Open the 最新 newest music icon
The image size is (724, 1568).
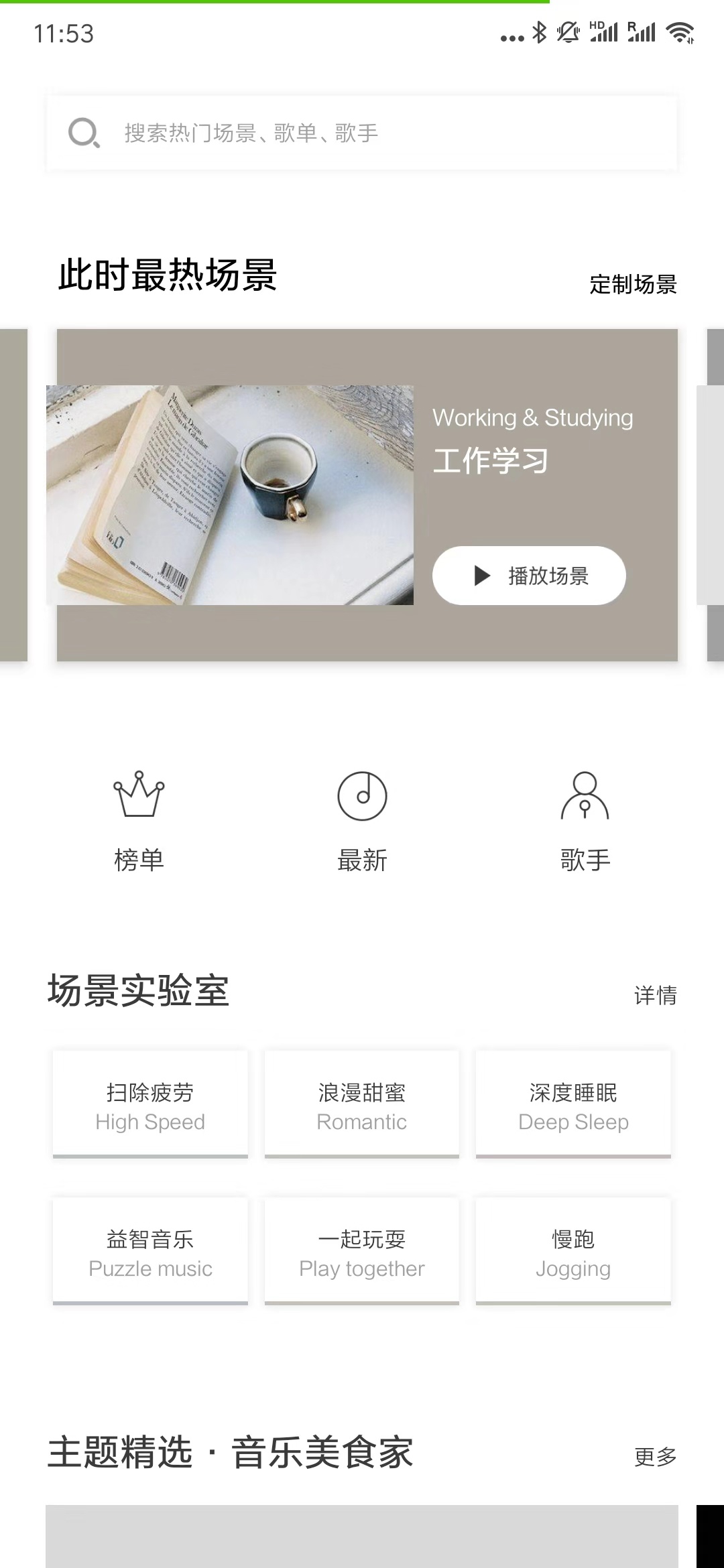click(x=362, y=796)
